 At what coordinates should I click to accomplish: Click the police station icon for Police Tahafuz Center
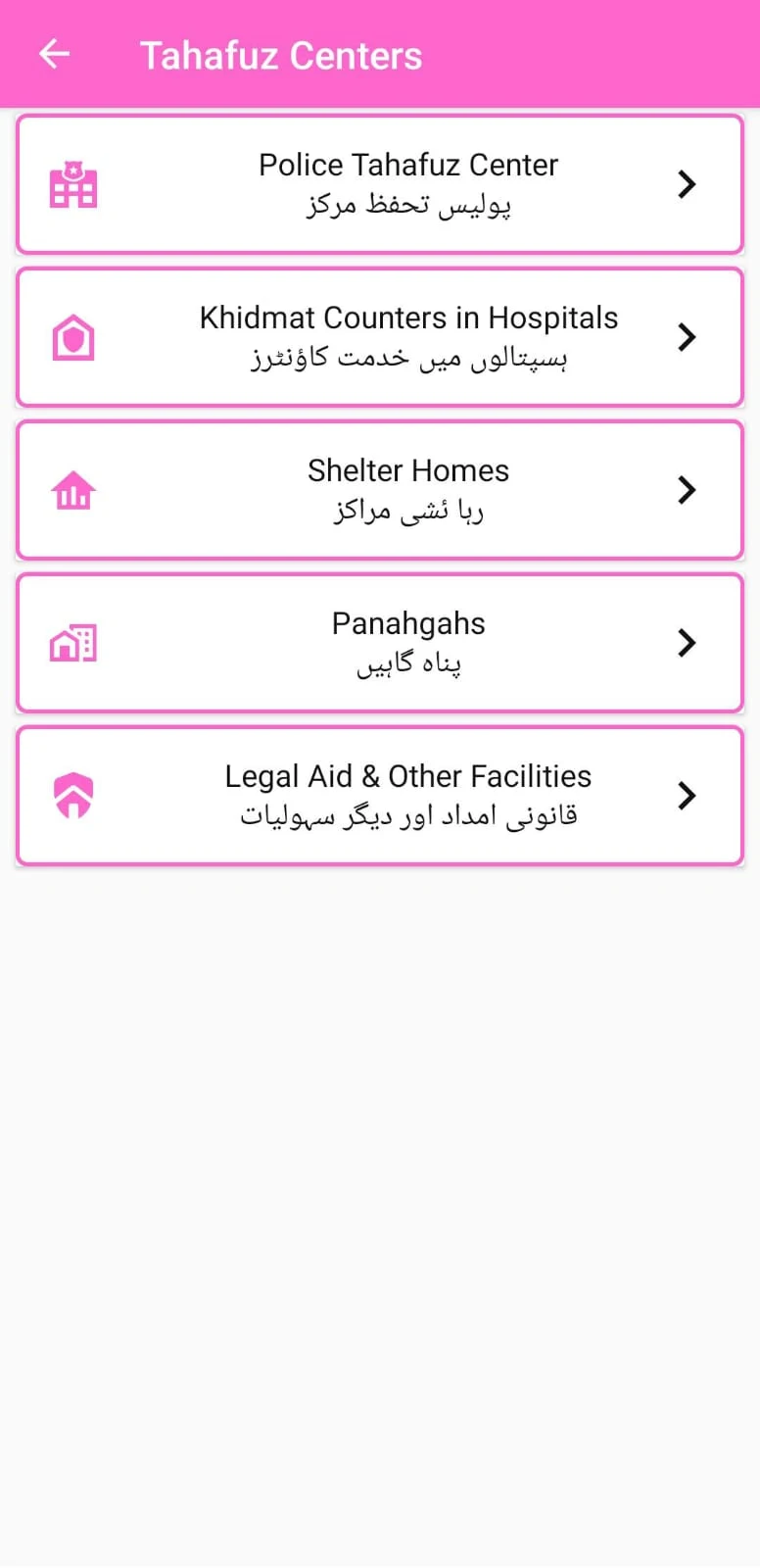point(72,184)
